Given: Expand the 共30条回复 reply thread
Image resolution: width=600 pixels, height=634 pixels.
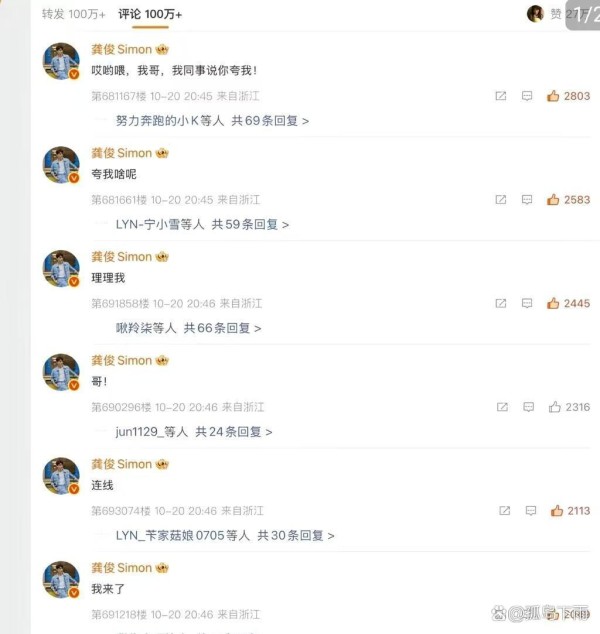Looking at the screenshot, I should pos(295,536).
